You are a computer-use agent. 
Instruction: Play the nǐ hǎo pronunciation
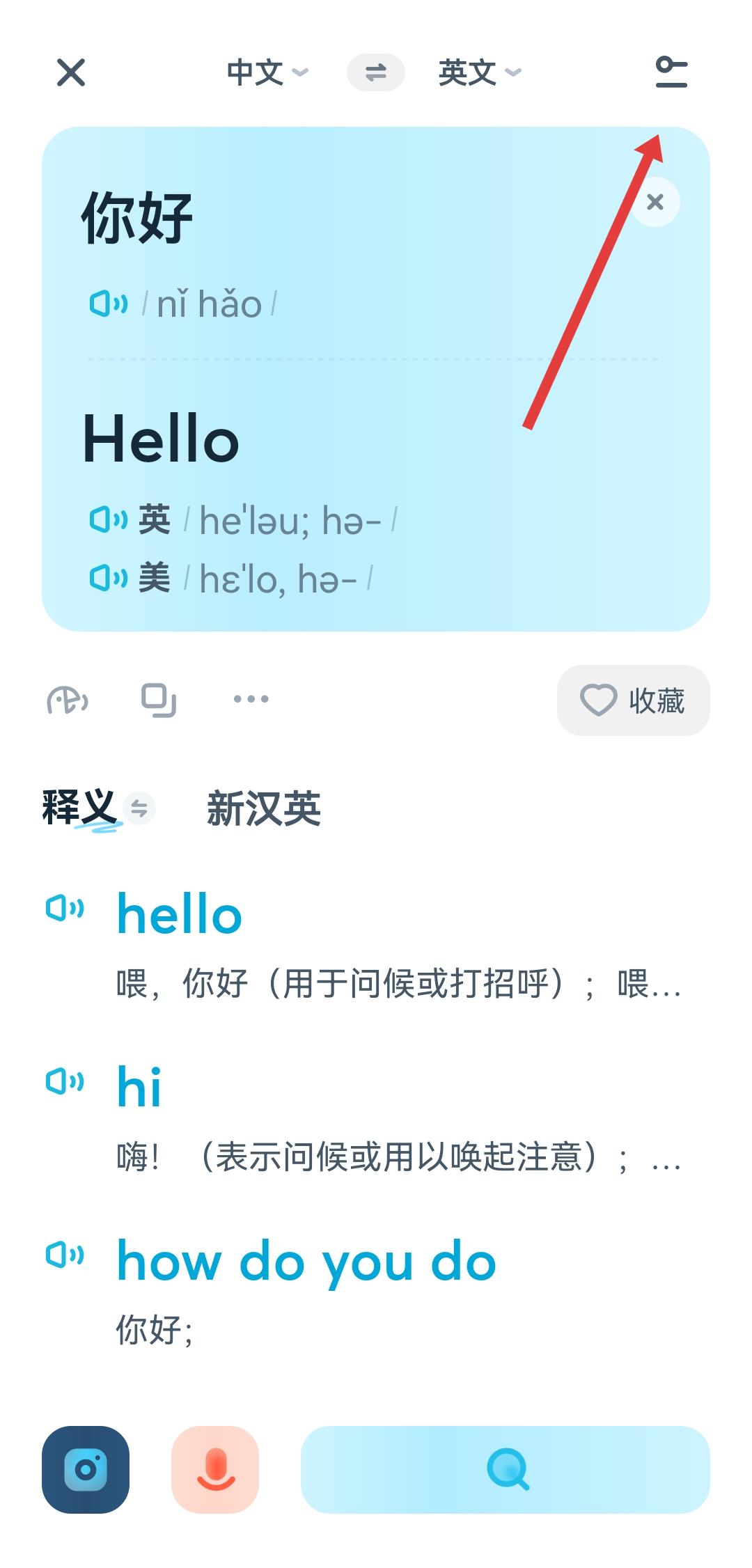coord(109,304)
